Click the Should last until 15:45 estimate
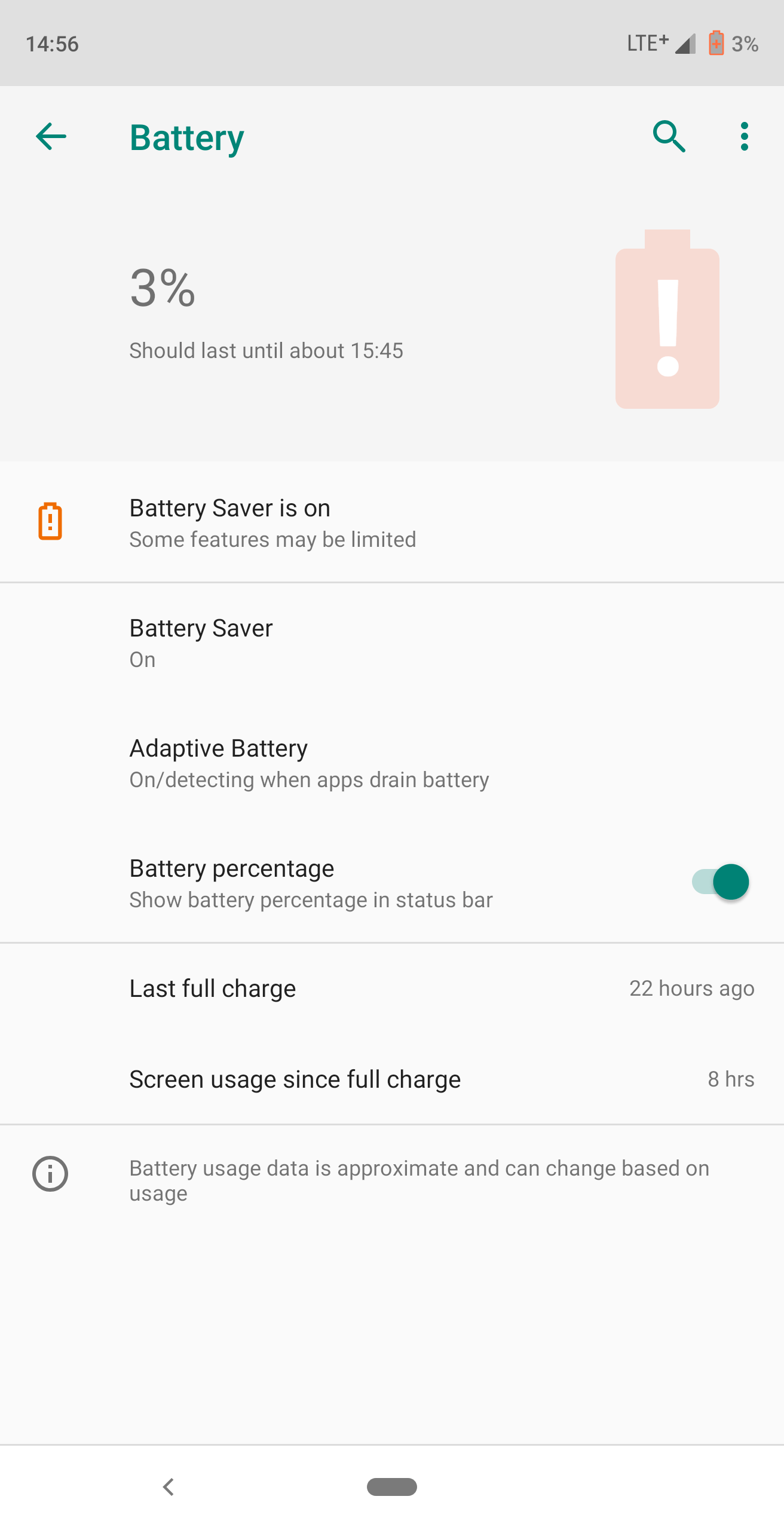 (267, 351)
